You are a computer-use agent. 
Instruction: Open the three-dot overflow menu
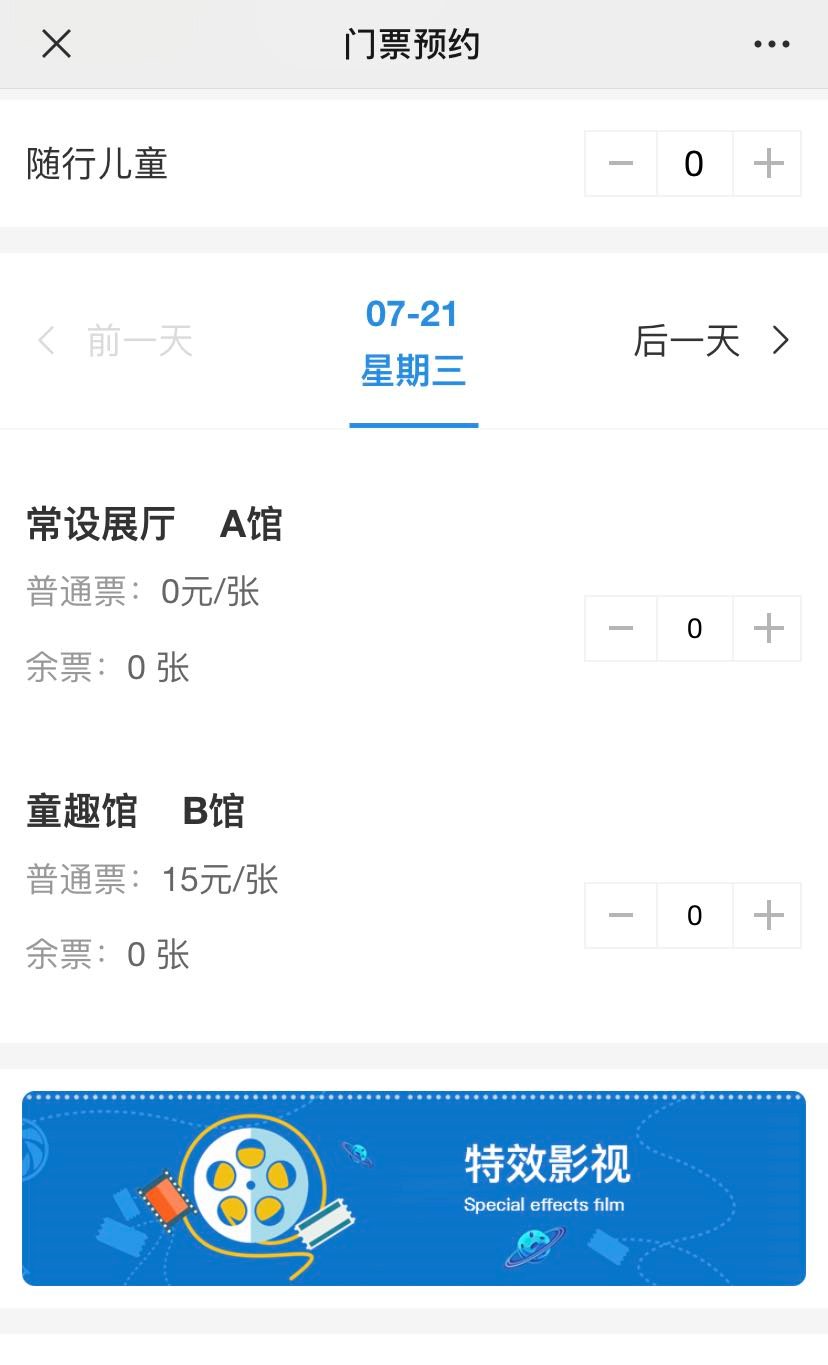(771, 44)
